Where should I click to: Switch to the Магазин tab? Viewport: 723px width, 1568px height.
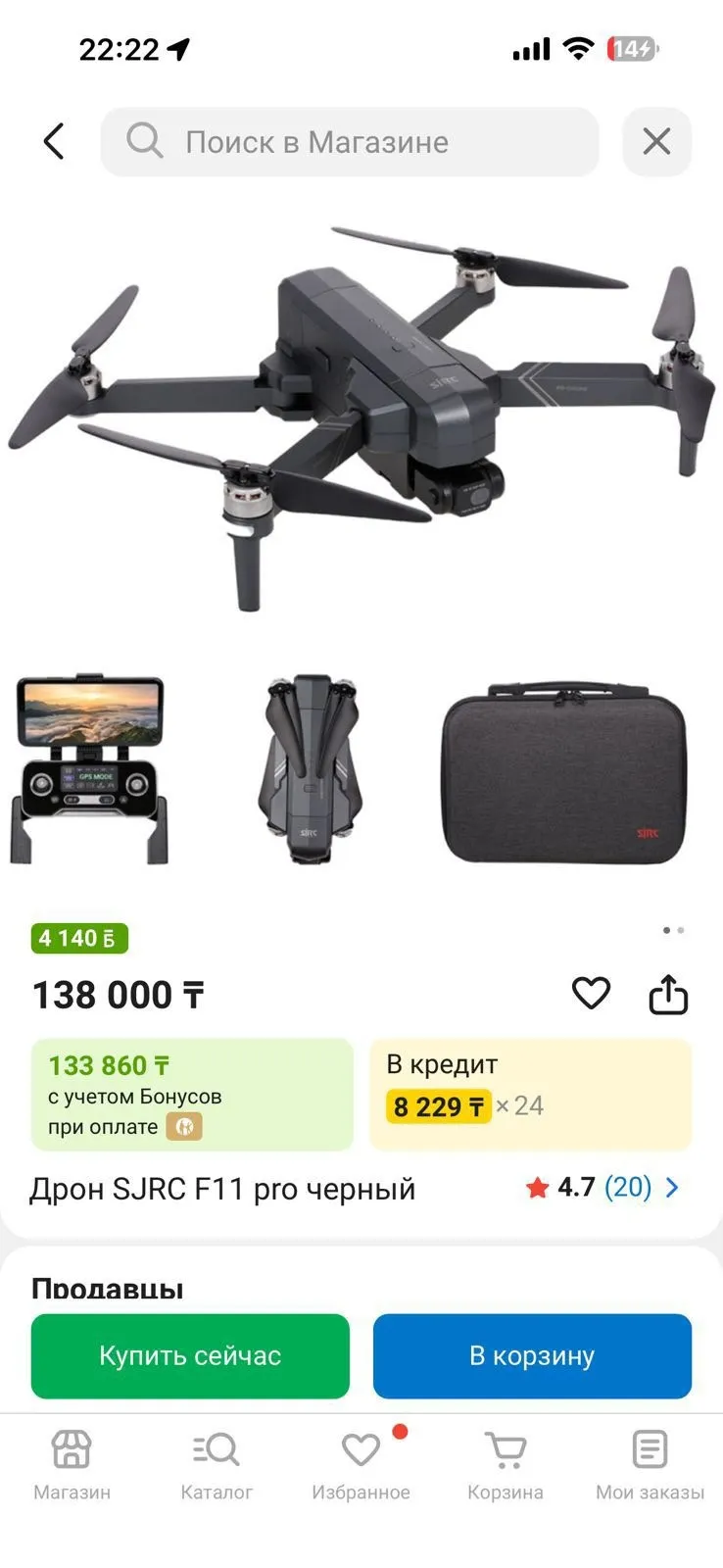[72, 1464]
